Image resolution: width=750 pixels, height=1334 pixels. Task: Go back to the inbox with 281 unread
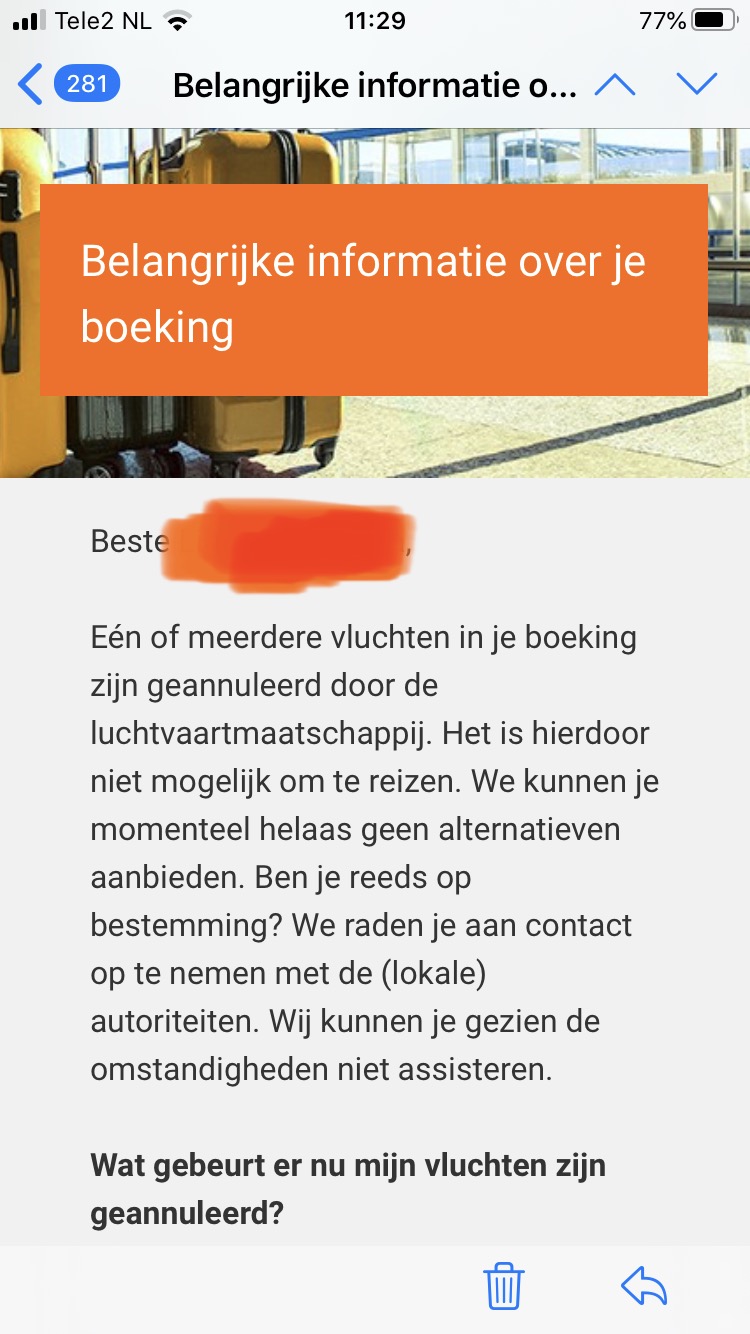click(68, 85)
